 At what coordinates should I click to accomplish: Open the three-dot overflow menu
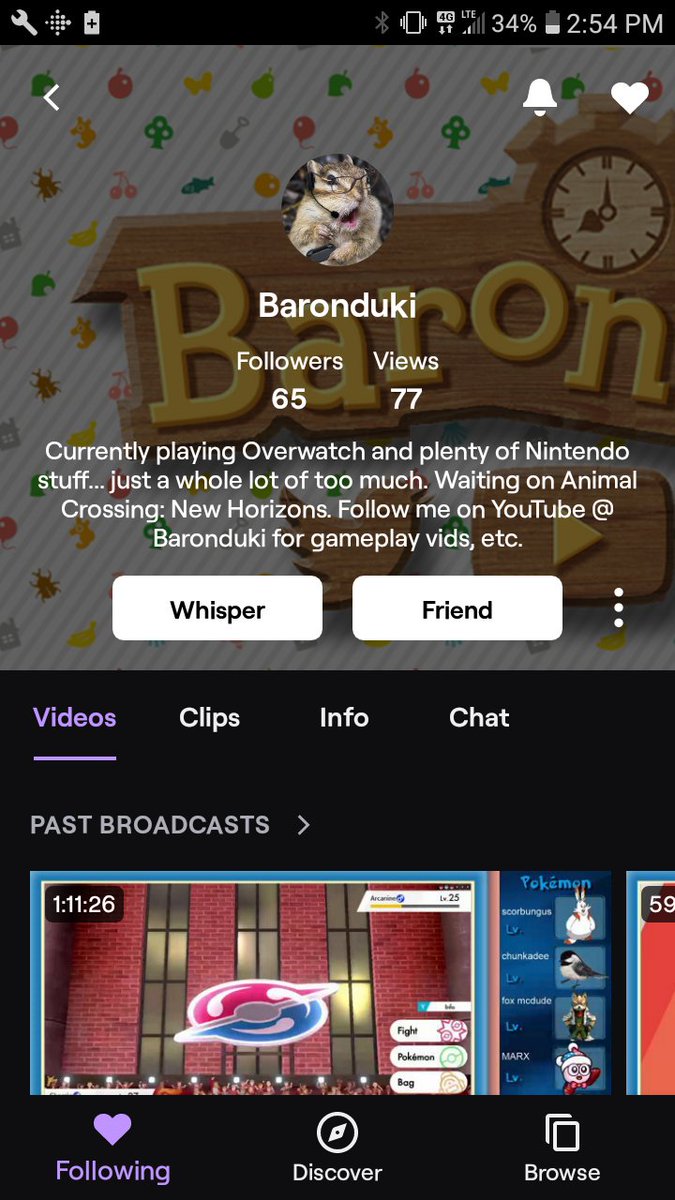[619, 608]
